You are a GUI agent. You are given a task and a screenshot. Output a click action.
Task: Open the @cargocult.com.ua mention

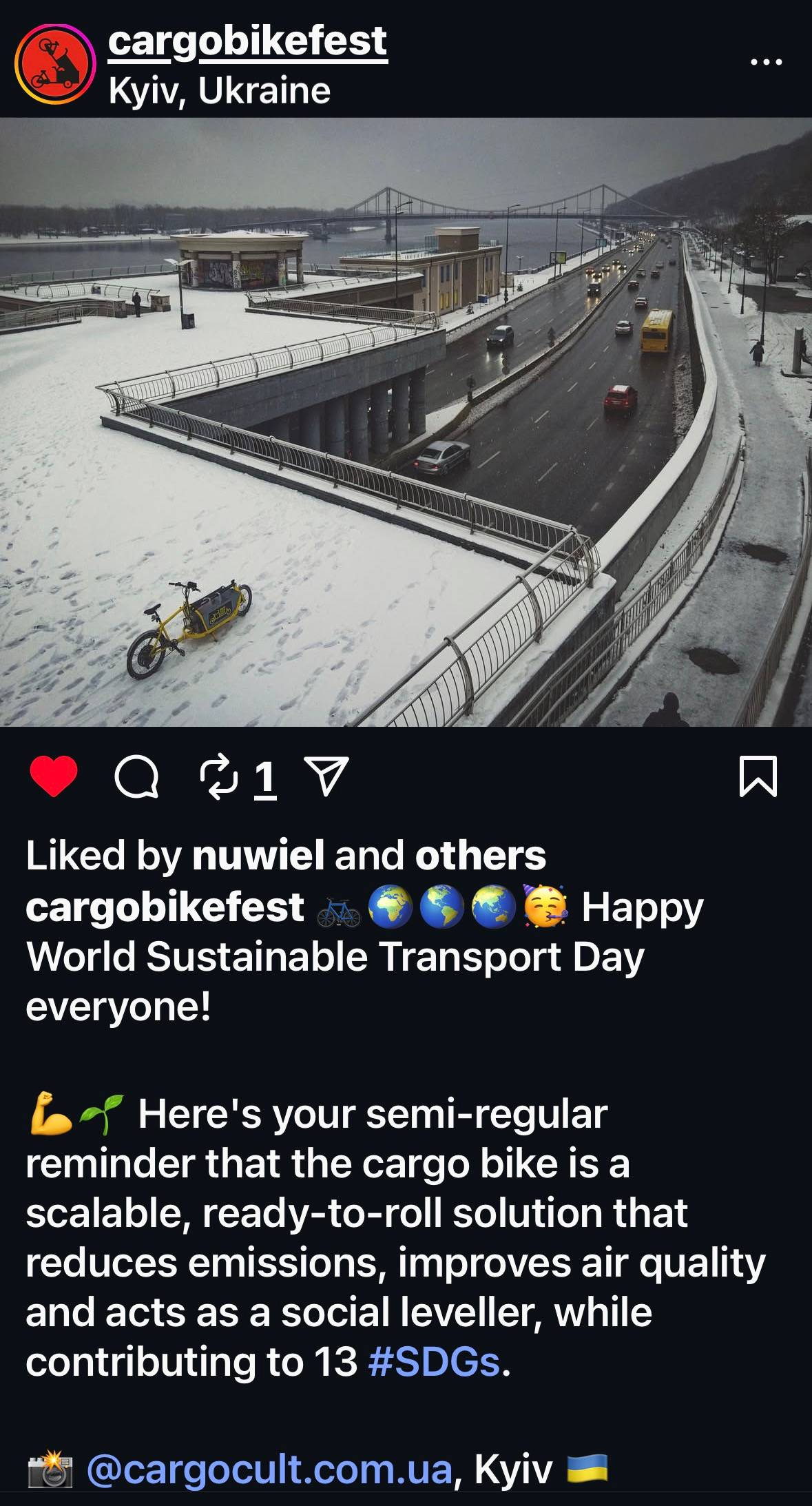tap(269, 1469)
